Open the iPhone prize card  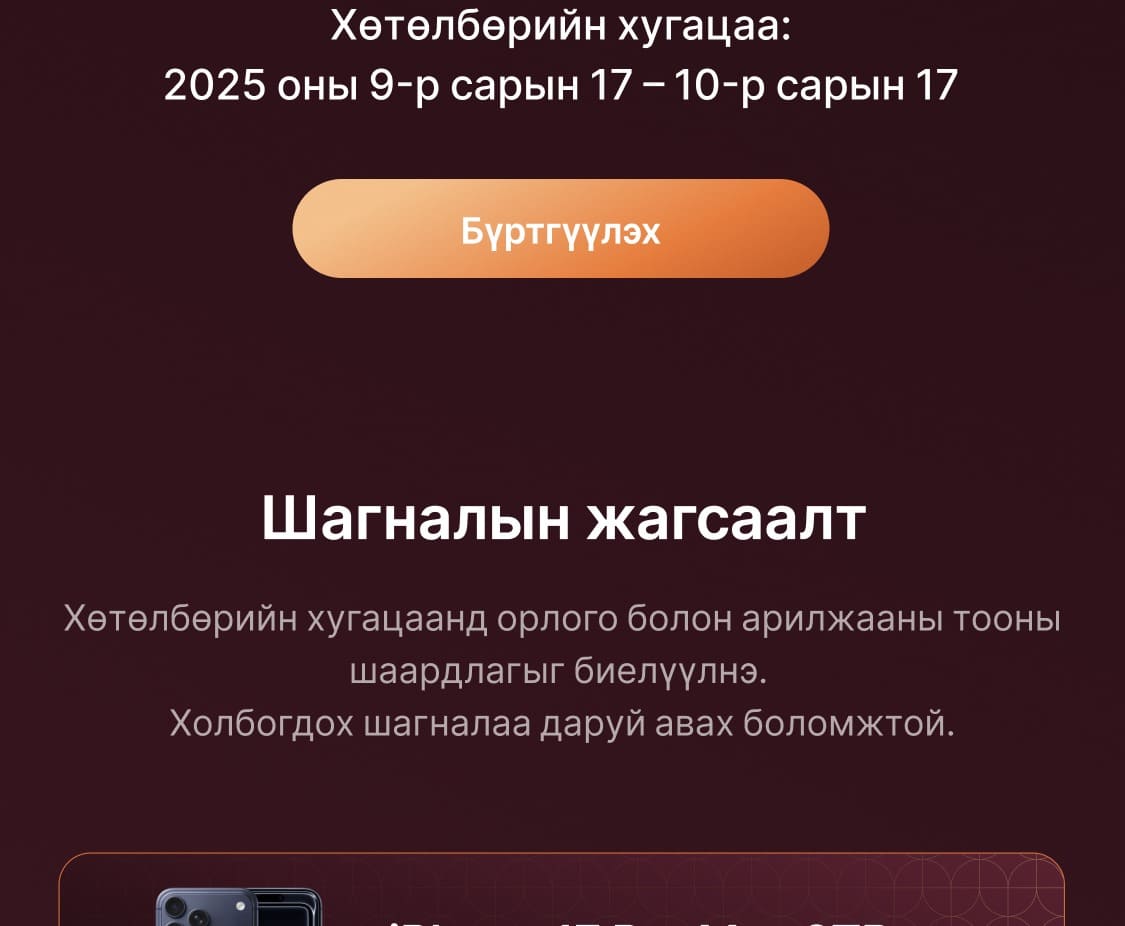(560, 893)
